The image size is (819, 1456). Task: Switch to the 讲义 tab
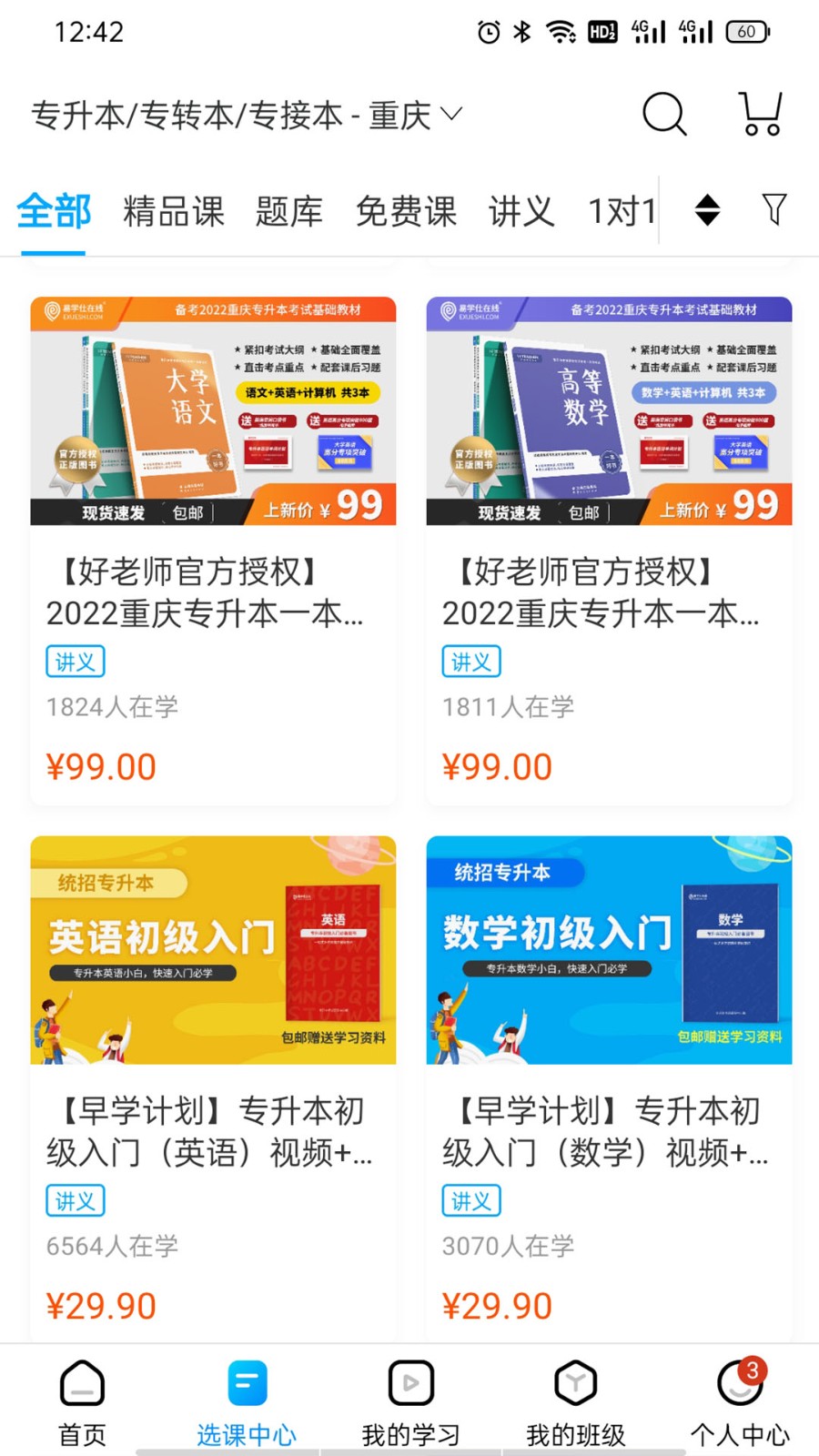521,212
